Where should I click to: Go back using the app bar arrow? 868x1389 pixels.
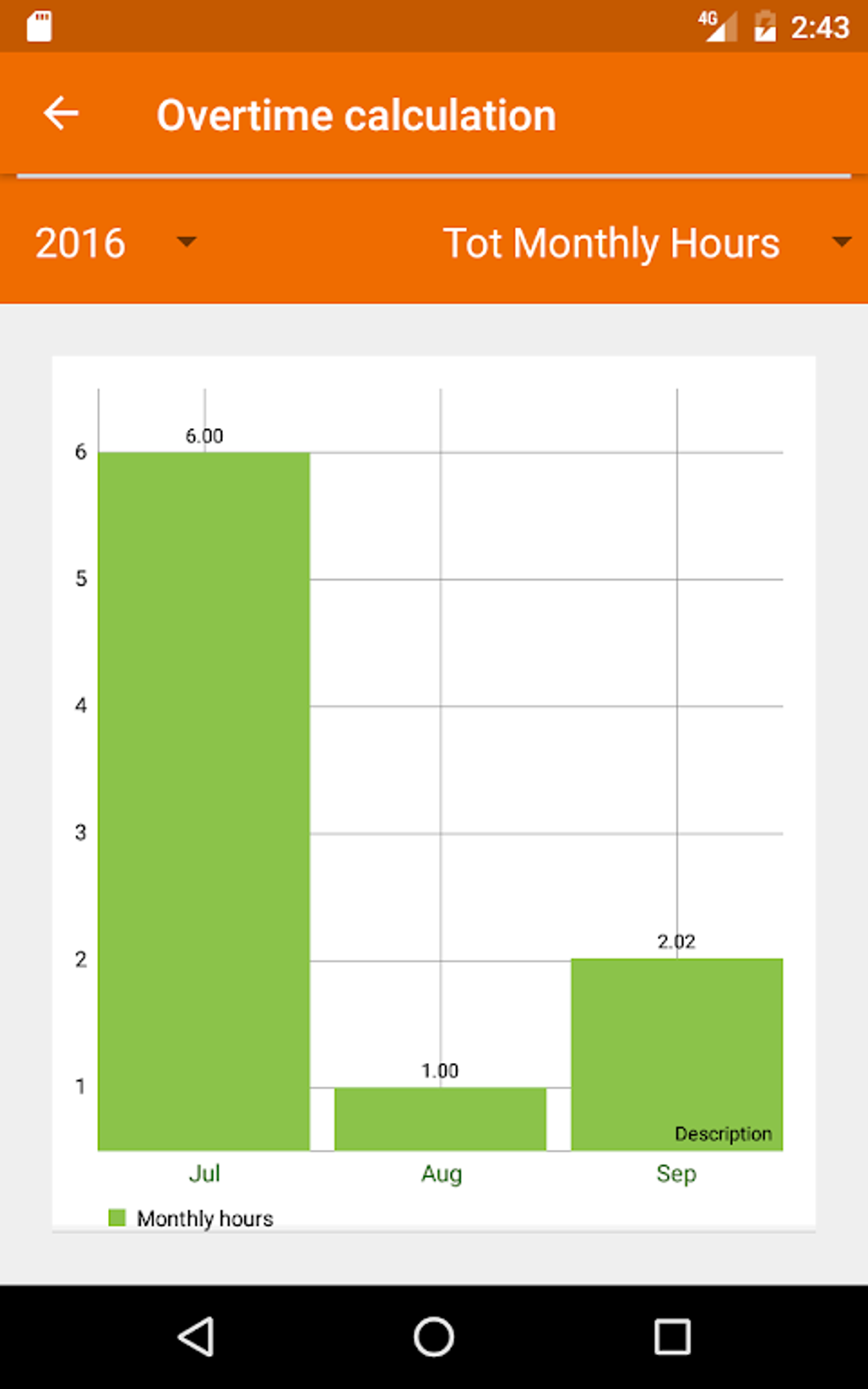(61, 114)
